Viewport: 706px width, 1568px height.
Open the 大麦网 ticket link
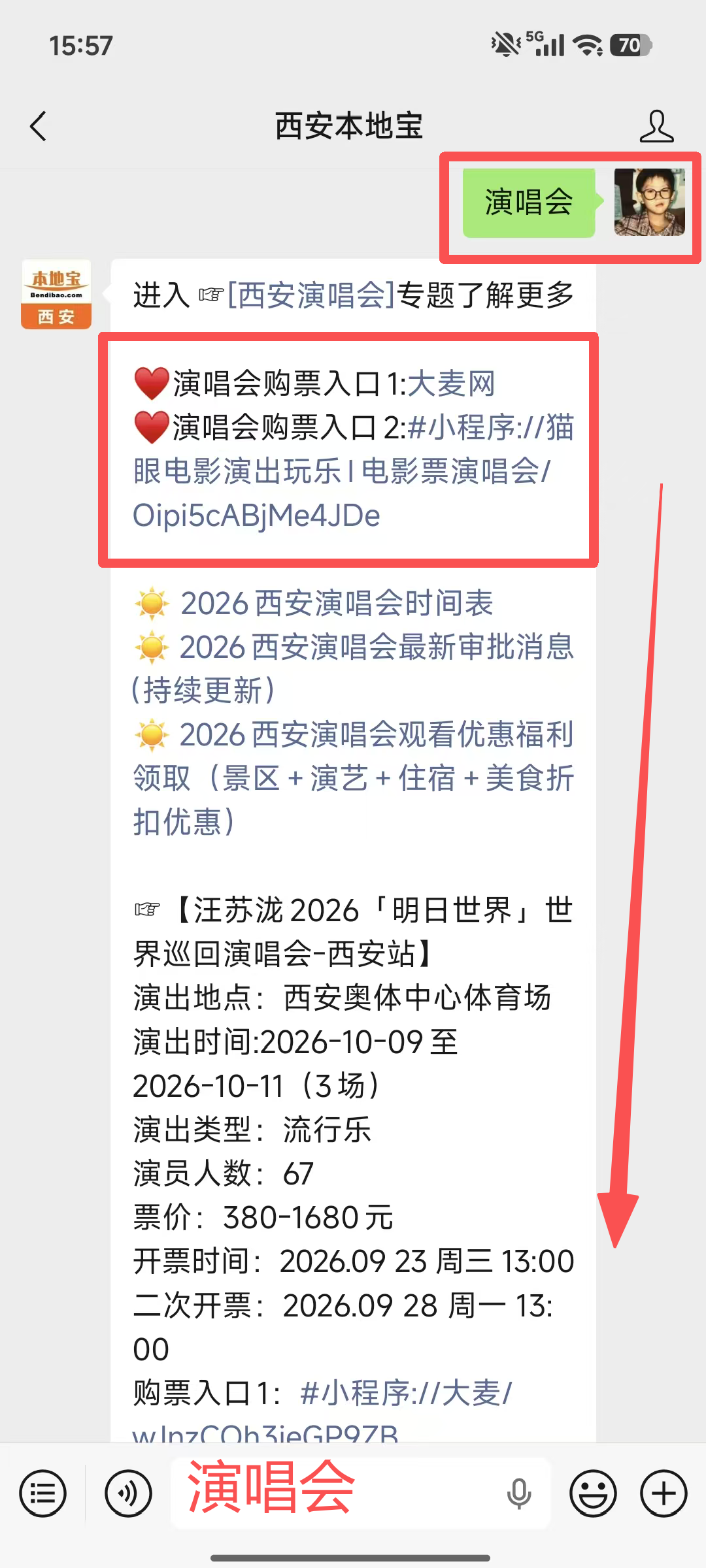(x=452, y=384)
